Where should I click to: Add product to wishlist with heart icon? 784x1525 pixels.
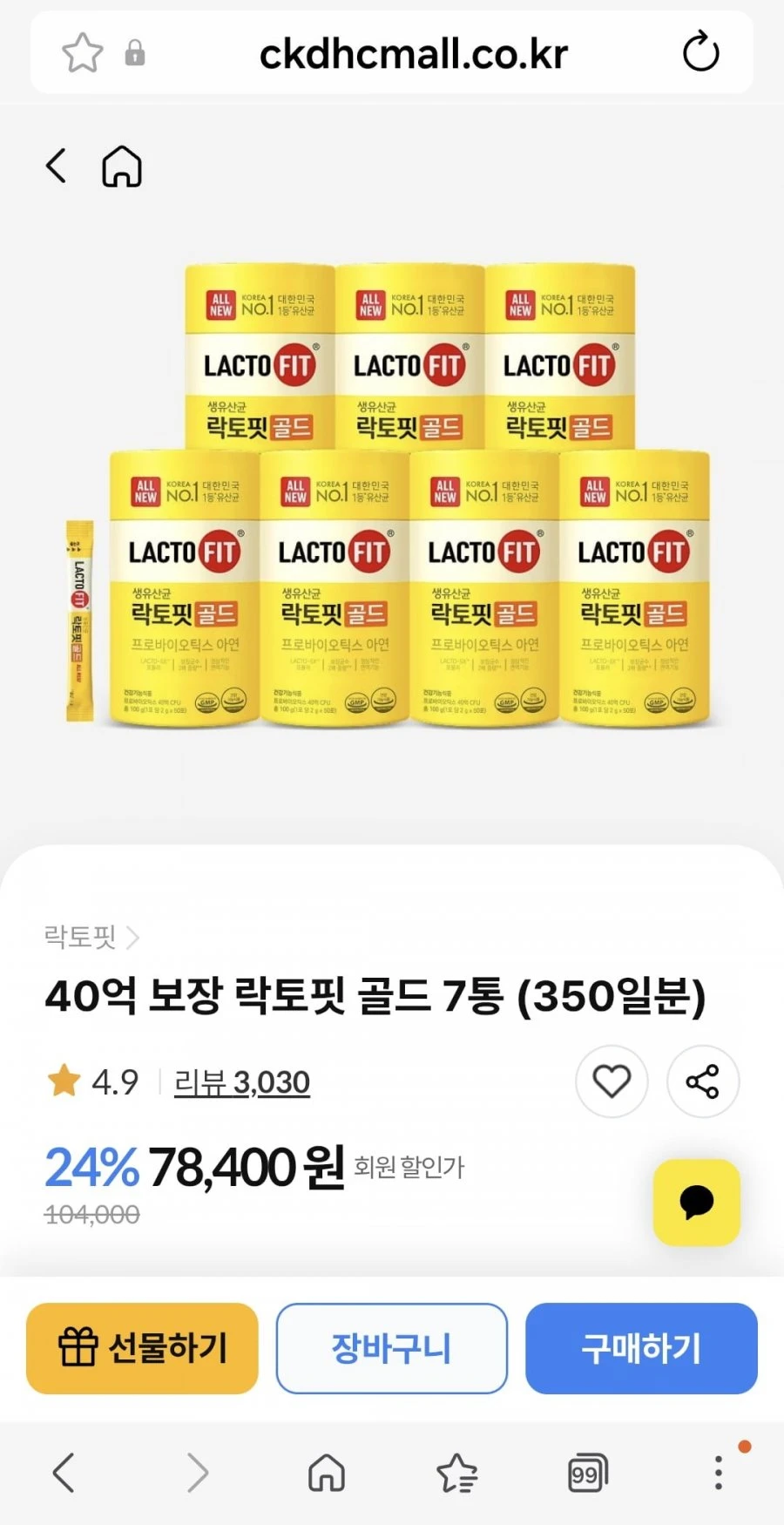(612, 1081)
